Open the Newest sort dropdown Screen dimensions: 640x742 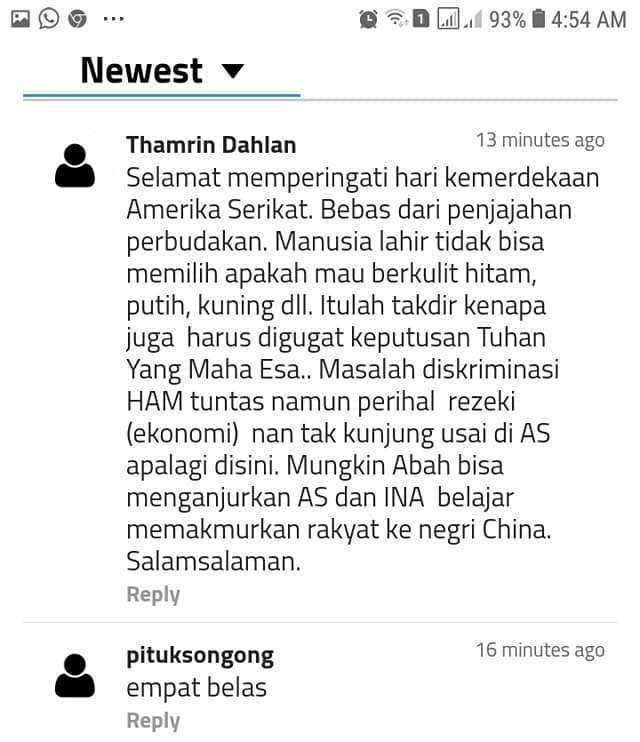(x=162, y=71)
